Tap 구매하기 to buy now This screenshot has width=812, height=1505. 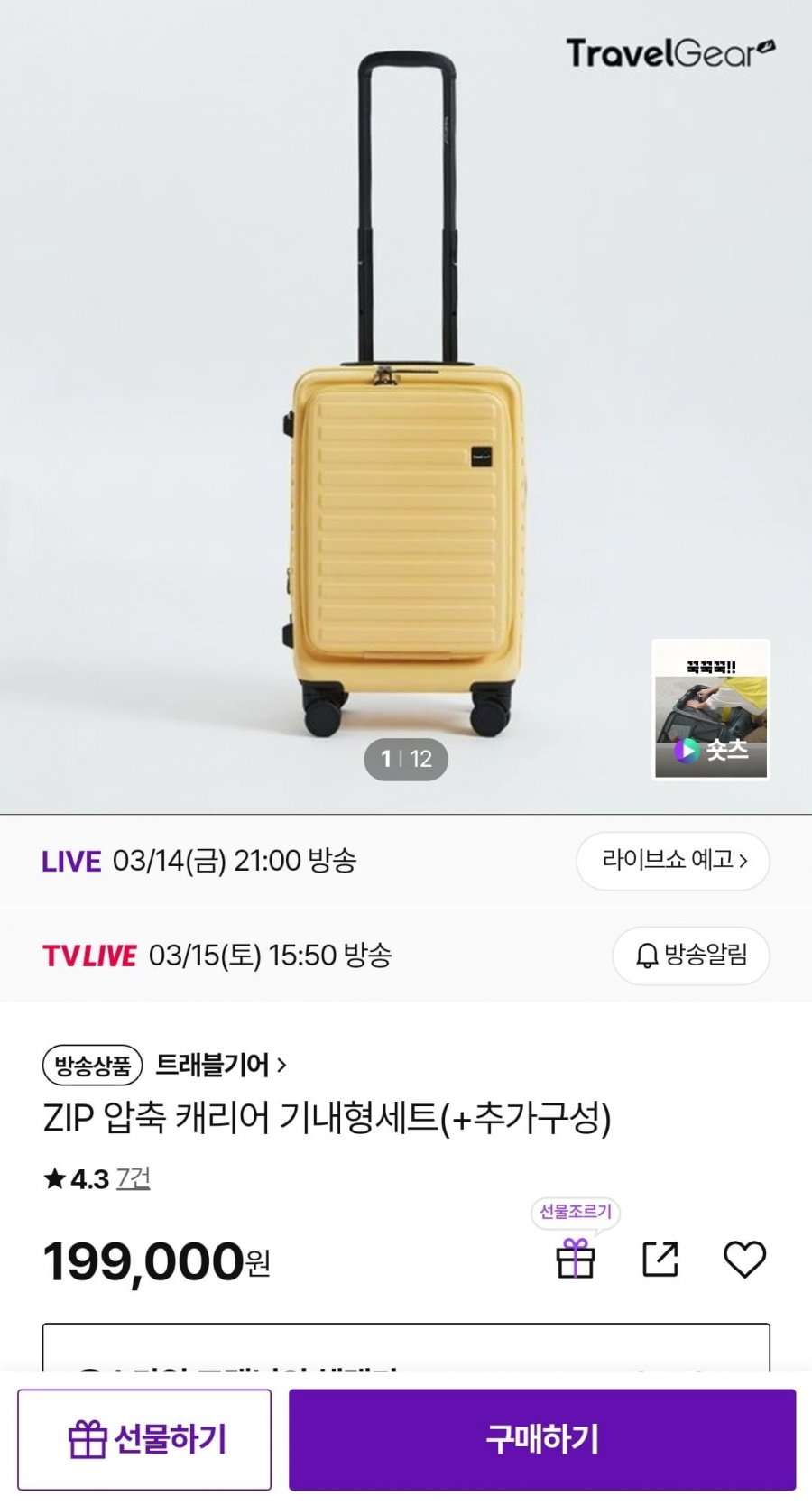click(542, 1439)
